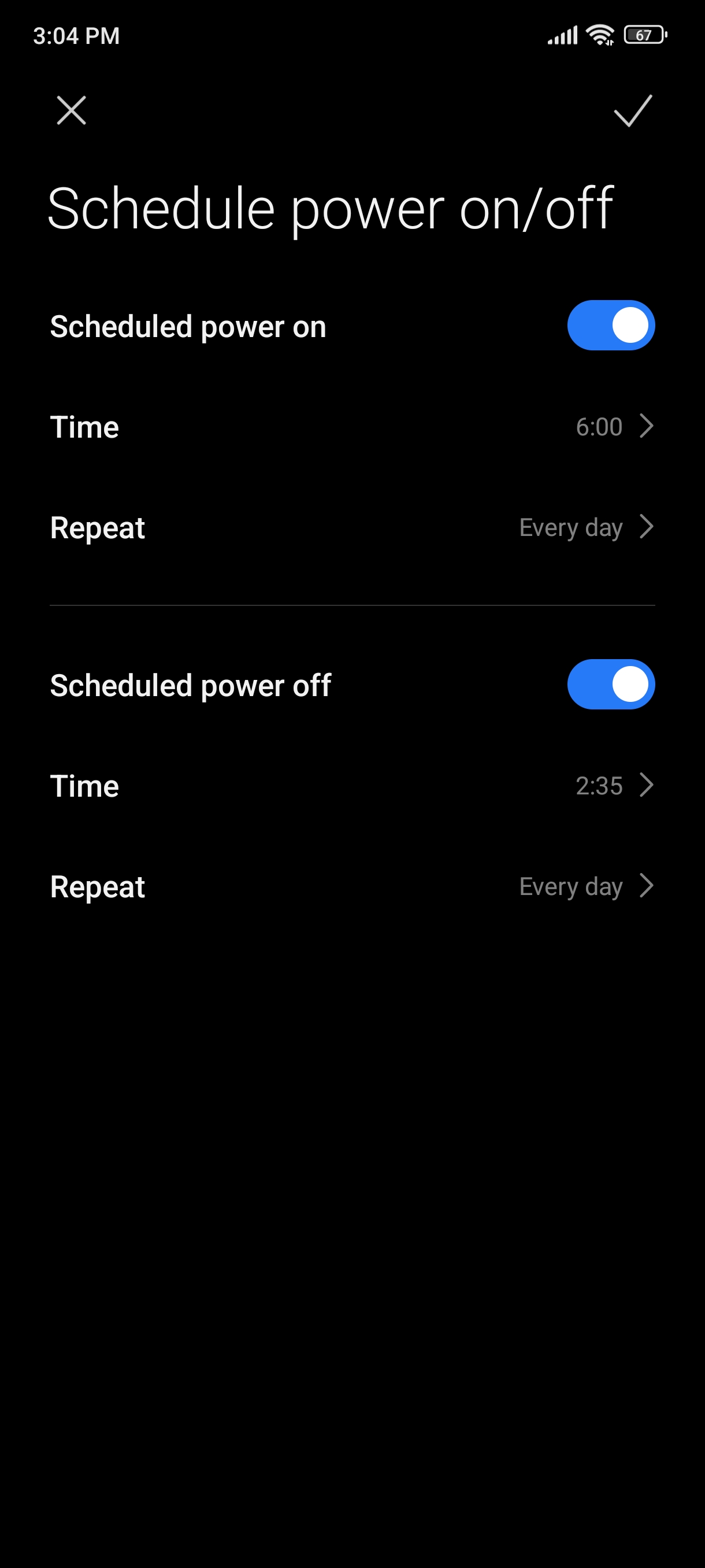
Task: Tap the Scheduled power off label
Action: tap(190, 684)
